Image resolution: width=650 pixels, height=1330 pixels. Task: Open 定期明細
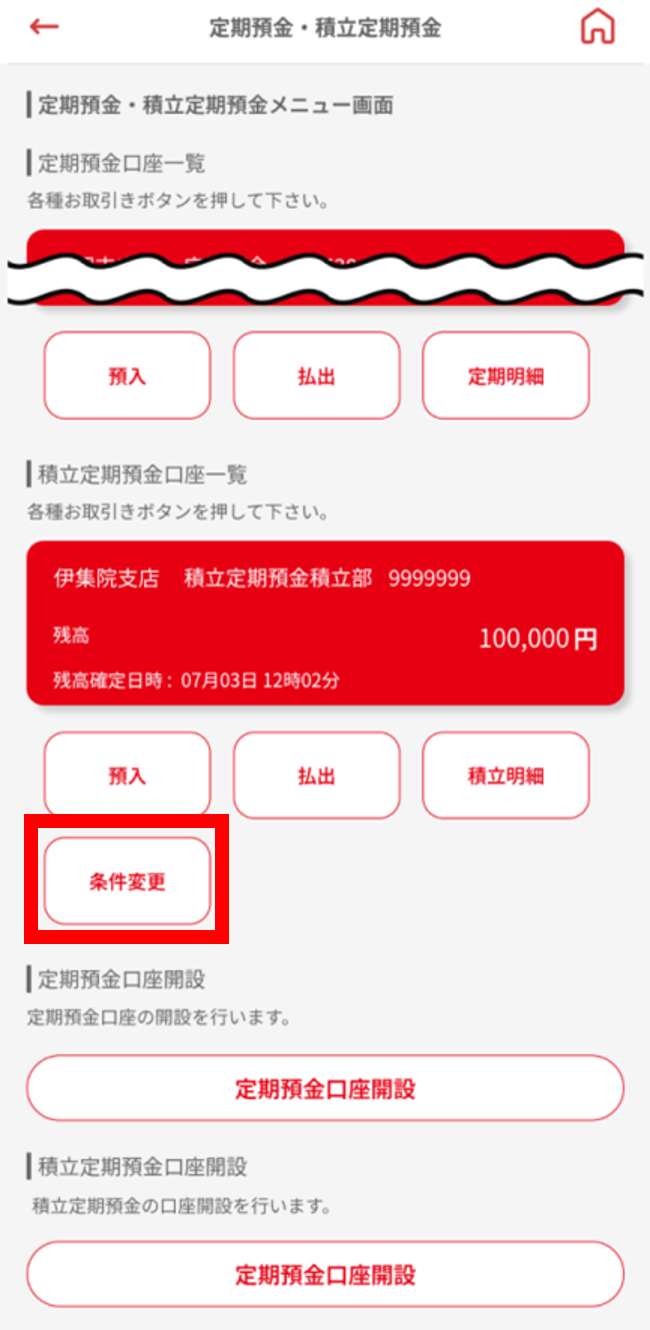(x=505, y=375)
